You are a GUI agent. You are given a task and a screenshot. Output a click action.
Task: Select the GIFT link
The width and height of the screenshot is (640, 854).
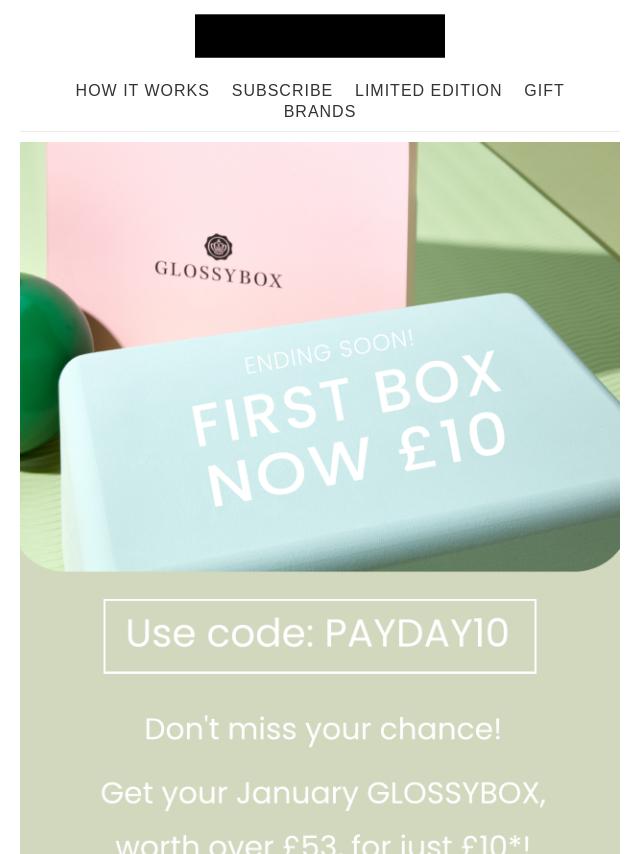[544, 90]
